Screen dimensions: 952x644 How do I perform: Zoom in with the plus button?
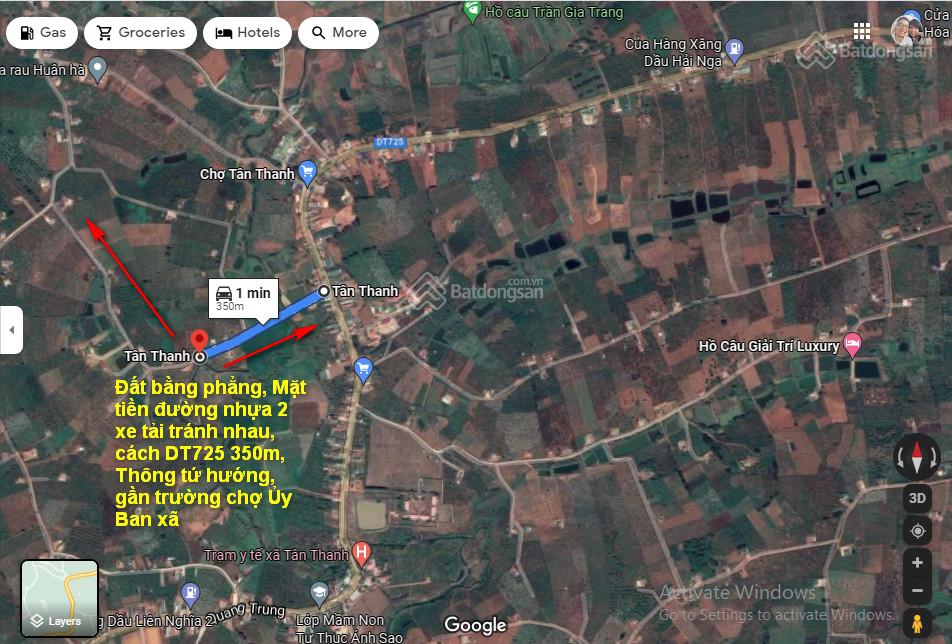(x=916, y=563)
